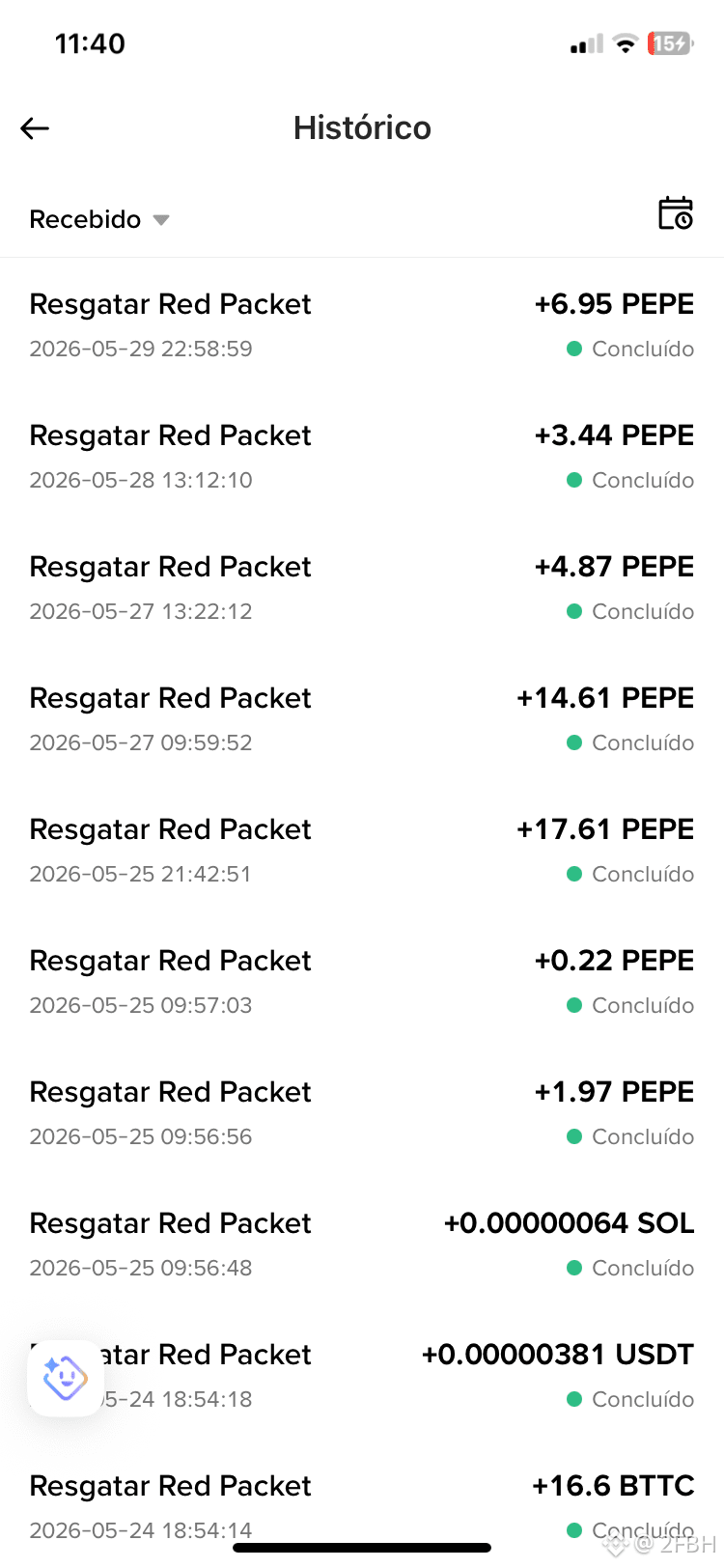The height and width of the screenshot is (1568, 724).
Task: Go back using the arrow icon
Action: click(x=35, y=128)
